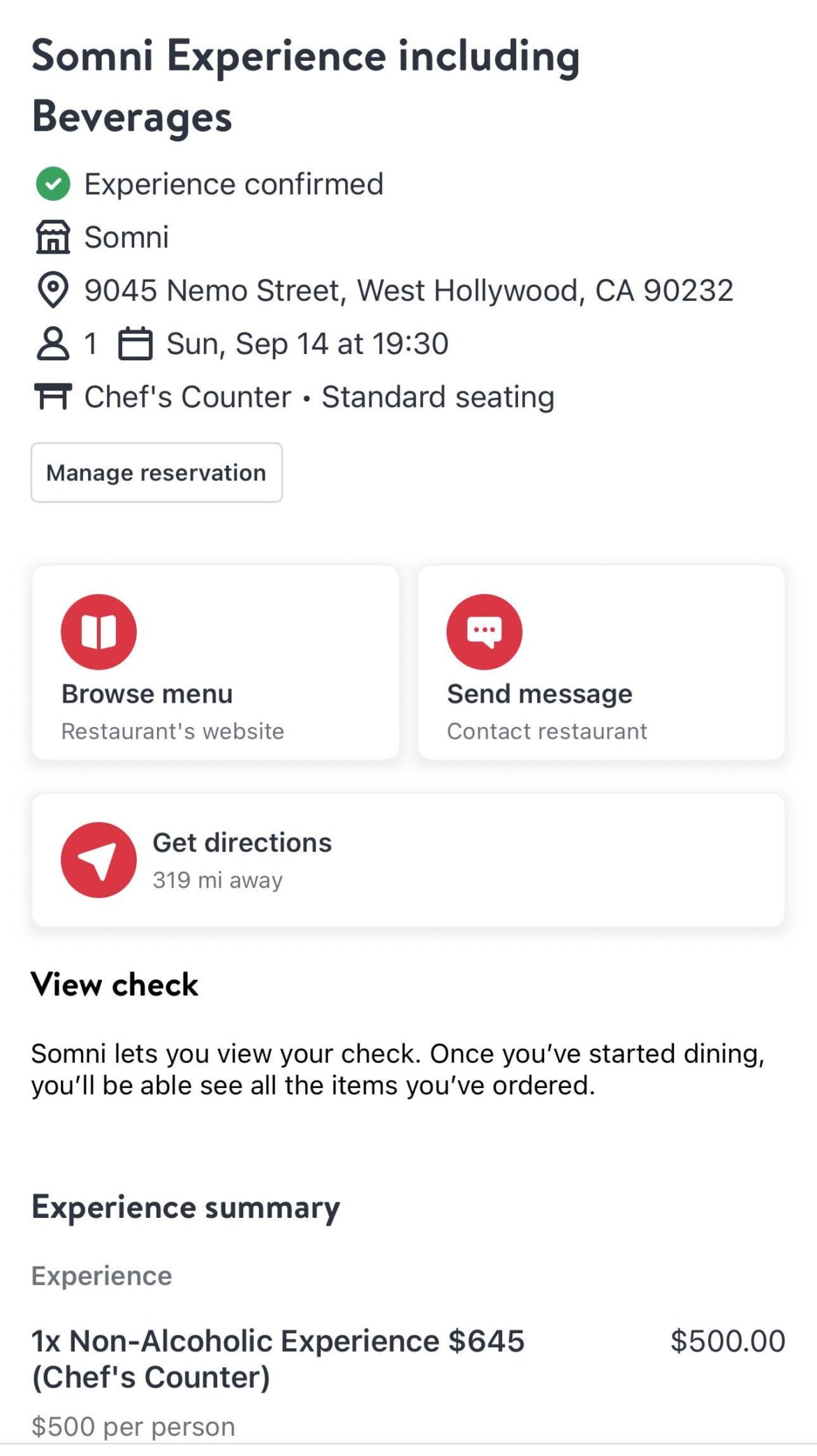Open the Browse menu card
This screenshot has width=817, height=1456.
coord(215,662)
